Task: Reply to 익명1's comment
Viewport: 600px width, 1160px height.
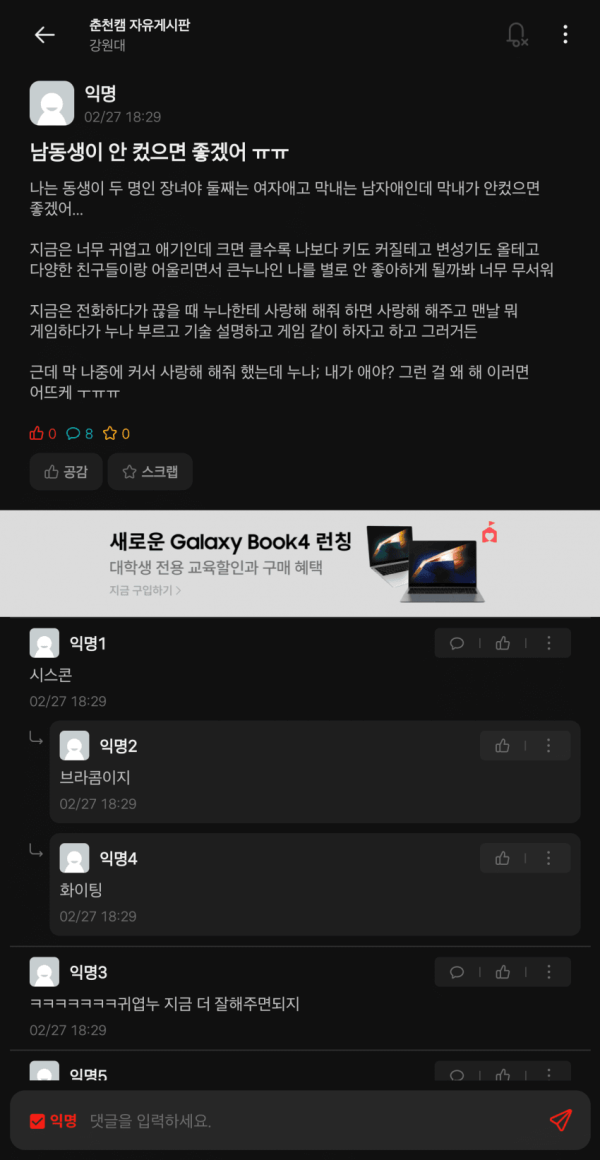Action: tap(457, 643)
